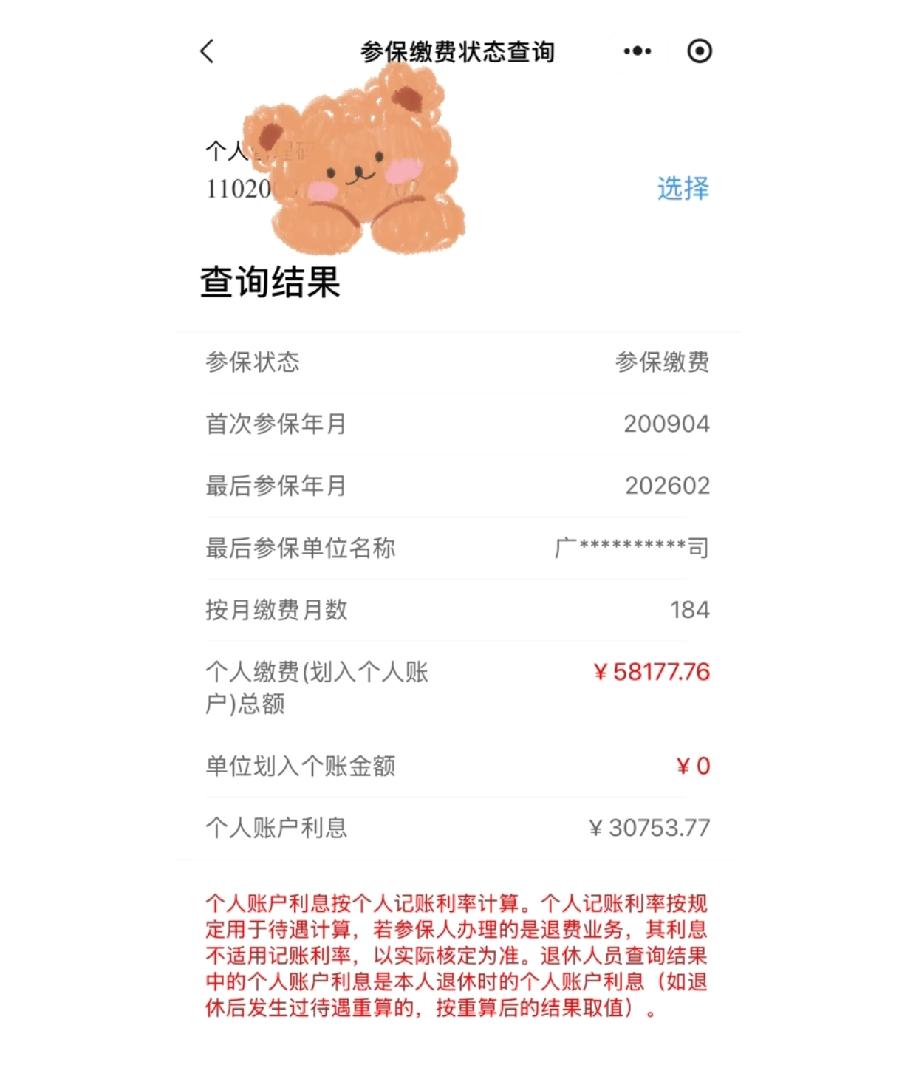Tap the circular close capsule icon
The height and width of the screenshot is (1076, 916).
point(700,50)
